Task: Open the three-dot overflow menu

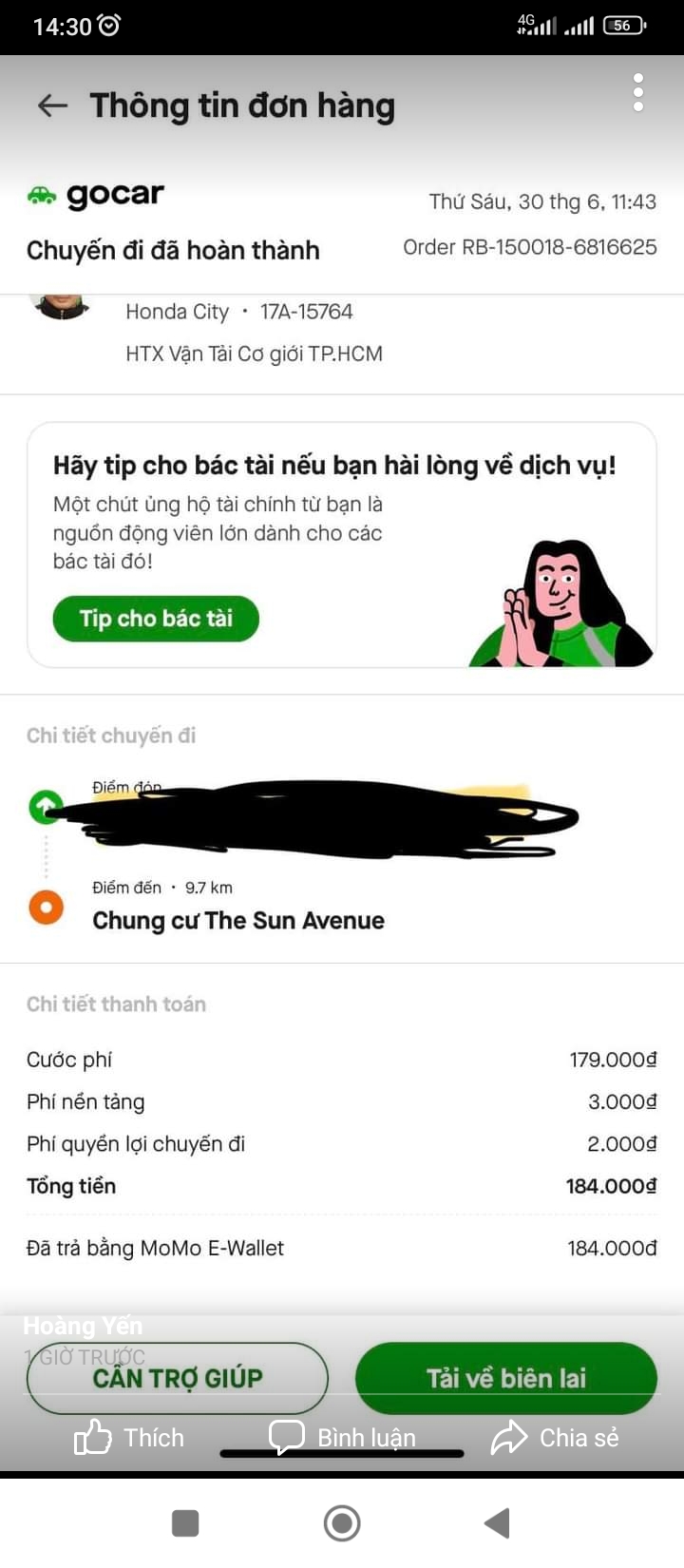Action: click(638, 92)
